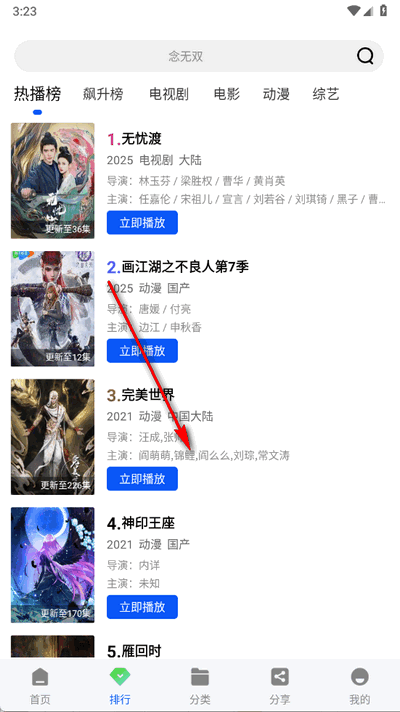The height and width of the screenshot is (712, 400).
Task: Select the 电影 tab
Action: (227, 94)
